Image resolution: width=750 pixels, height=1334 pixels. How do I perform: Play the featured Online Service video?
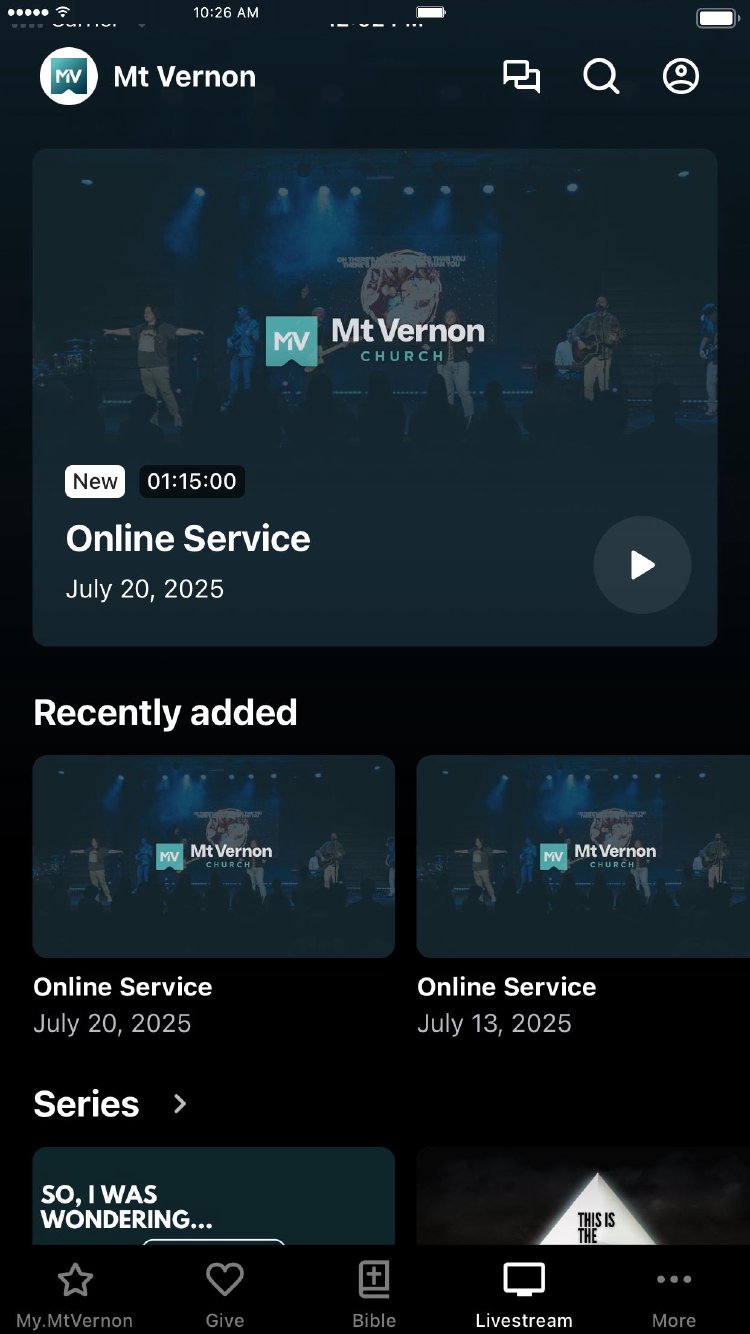[642, 565]
